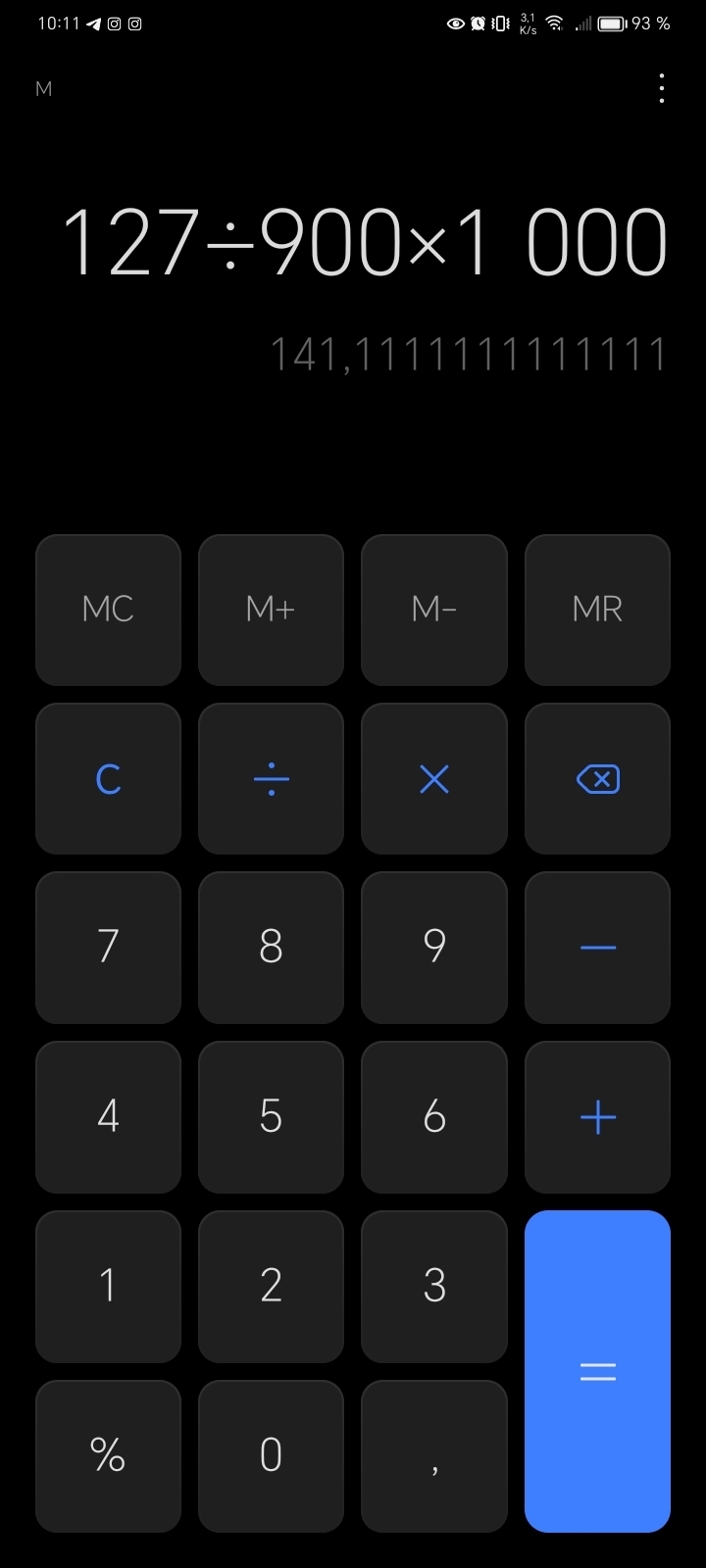Screen dimensions: 706x1568
Task: Tap the equals button
Action: pyautogui.click(x=597, y=1371)
